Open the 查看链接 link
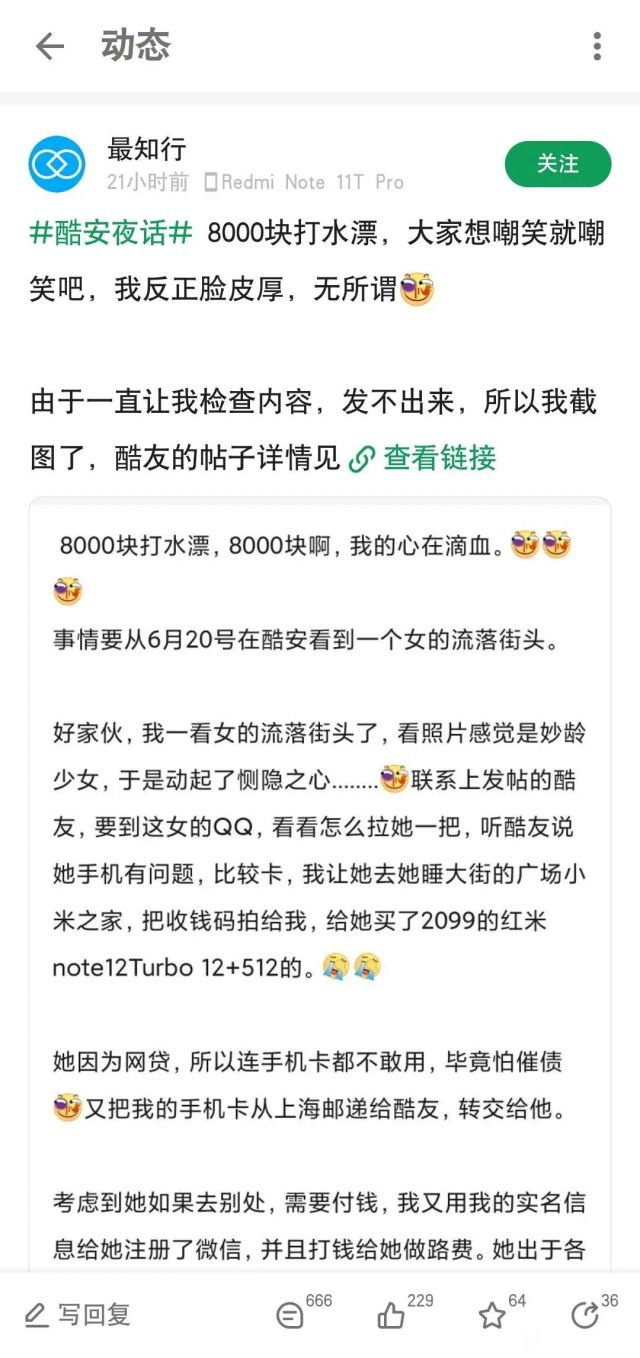Viewport: 640px width, 1358px height. click(x=423, y=458)
